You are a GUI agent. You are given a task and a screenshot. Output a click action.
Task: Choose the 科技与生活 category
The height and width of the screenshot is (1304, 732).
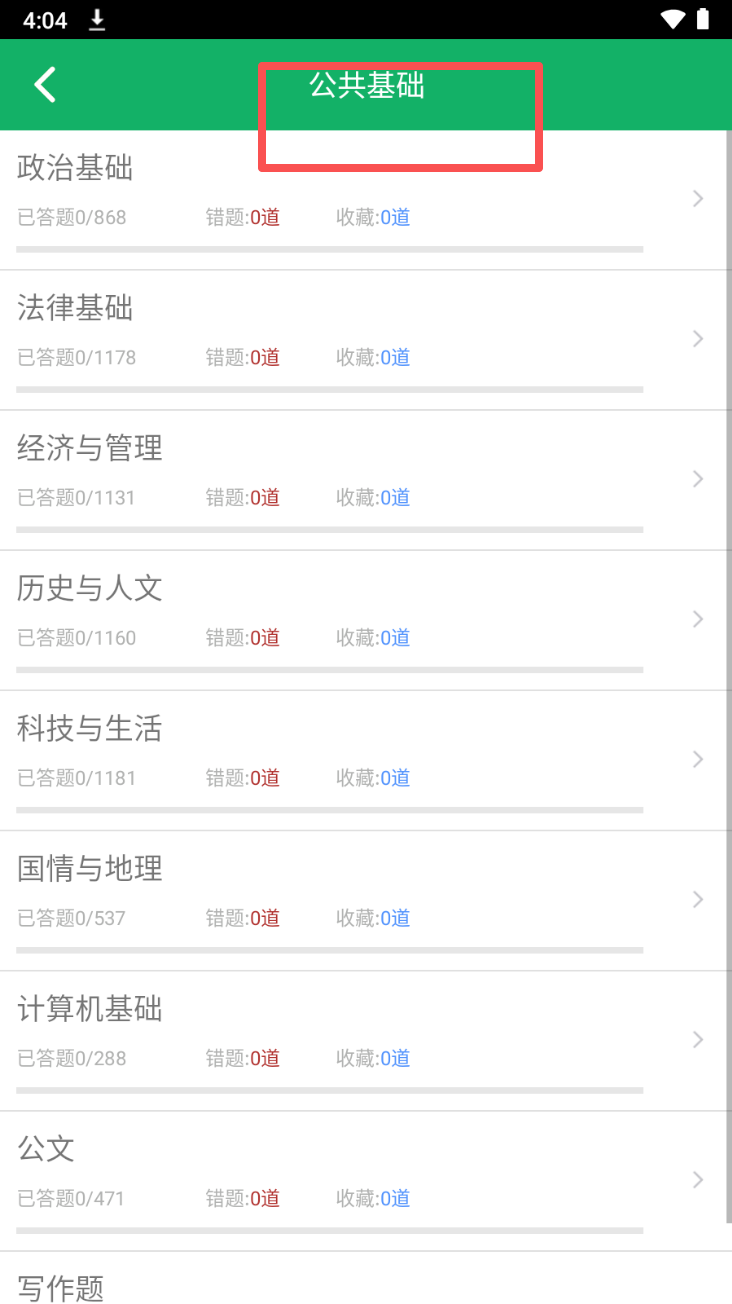[x=362, y=760]
